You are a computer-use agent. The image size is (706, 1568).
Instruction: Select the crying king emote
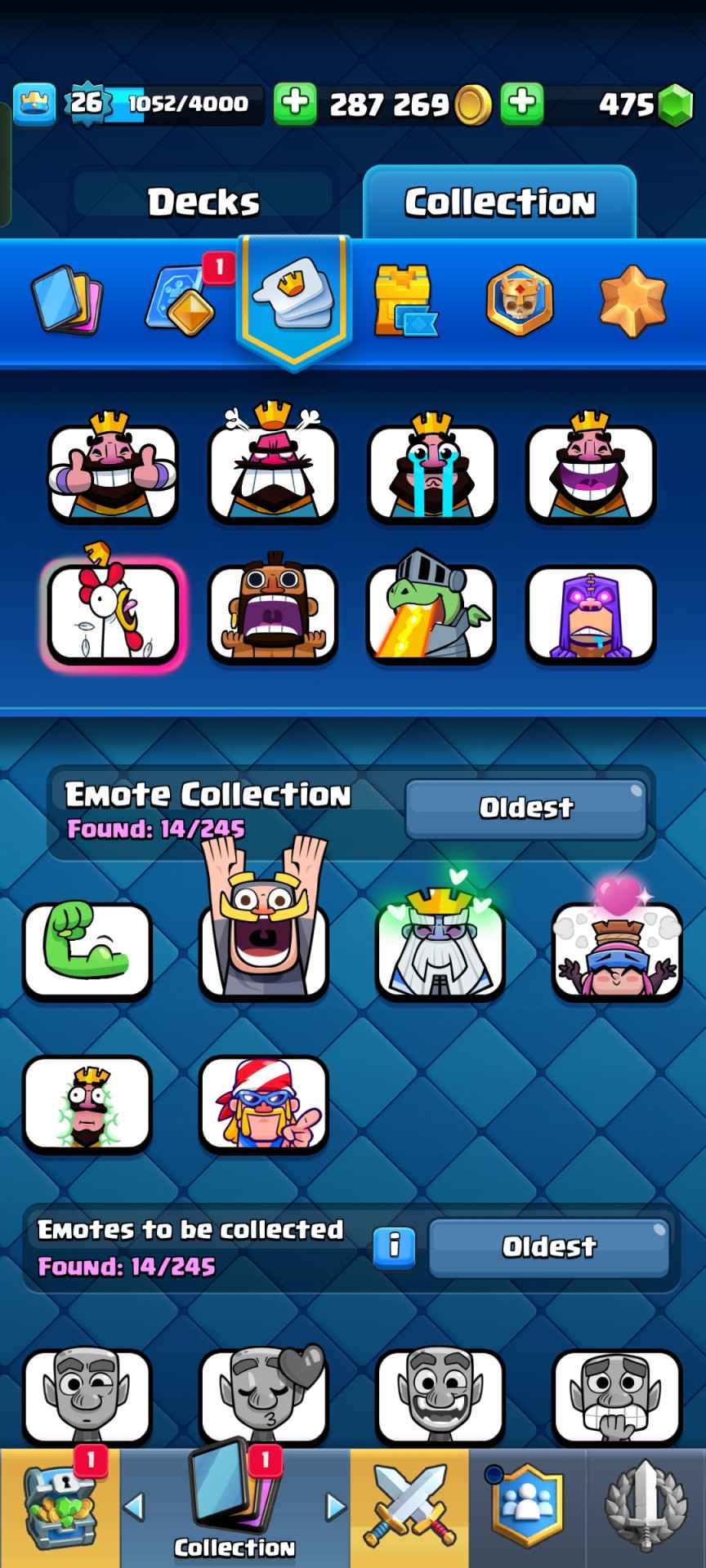point(432,470)
